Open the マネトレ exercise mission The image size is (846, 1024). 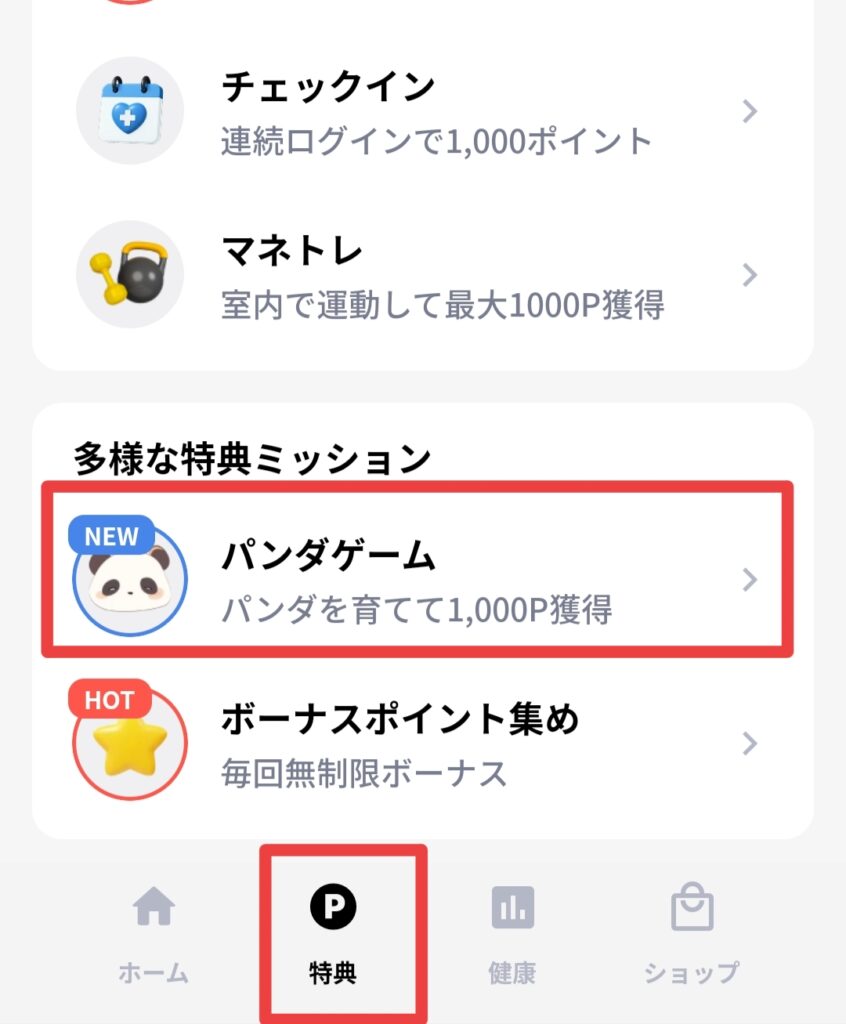tap(420, 276)
